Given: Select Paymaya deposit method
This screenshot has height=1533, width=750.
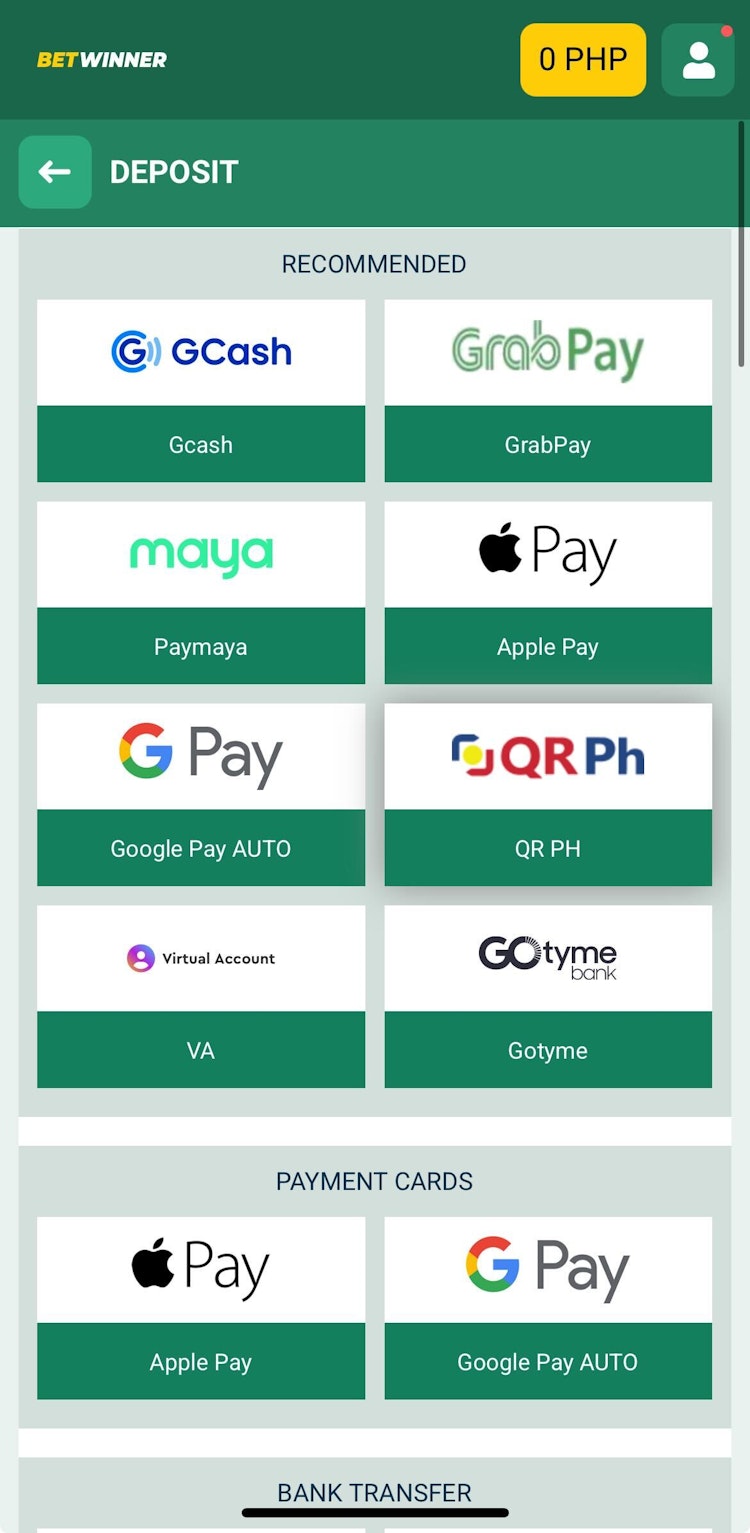Looking at the screenshot, I should 201,592.
